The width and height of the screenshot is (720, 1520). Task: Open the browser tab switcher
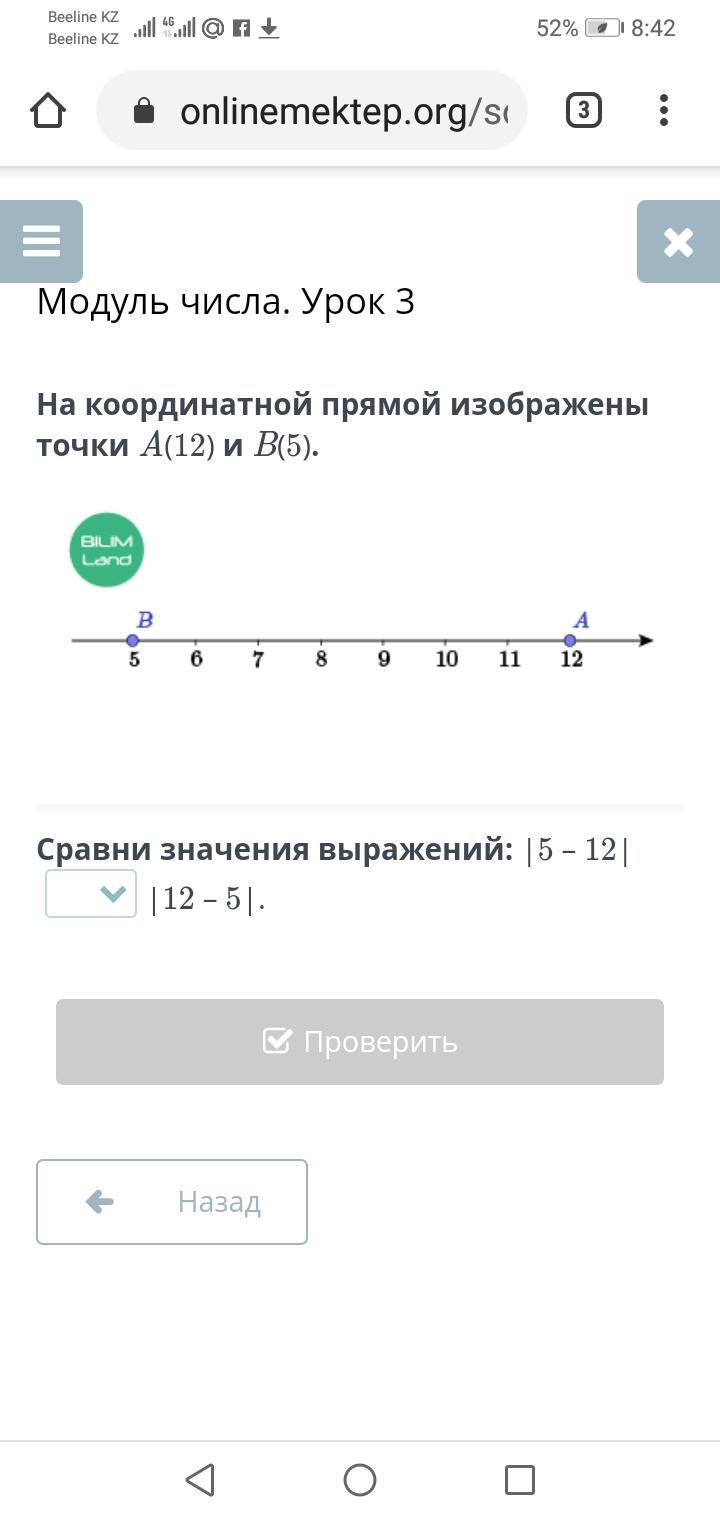tap(584, 110)
